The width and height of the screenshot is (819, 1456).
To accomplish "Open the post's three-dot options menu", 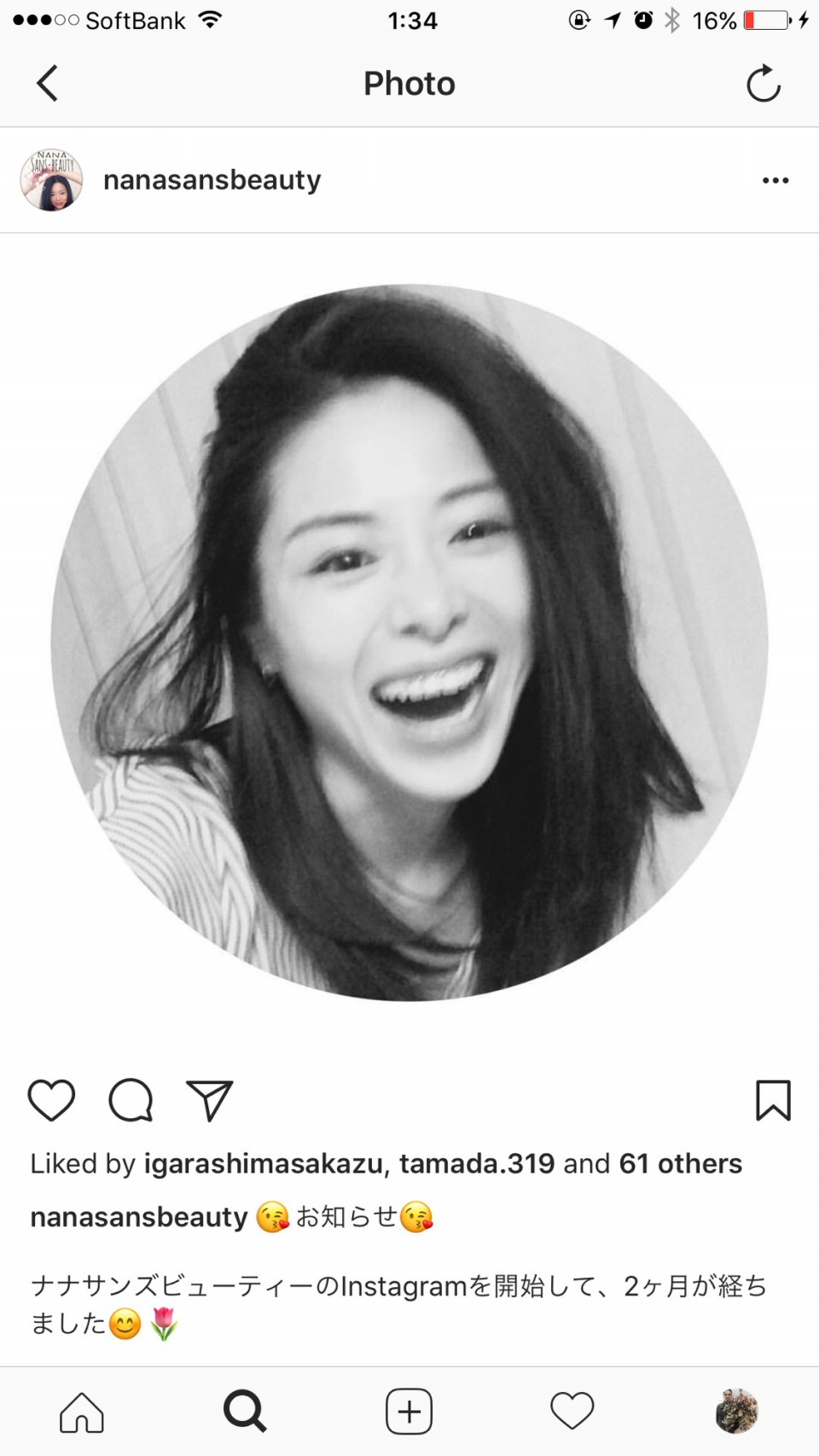I will click(775, 180).
